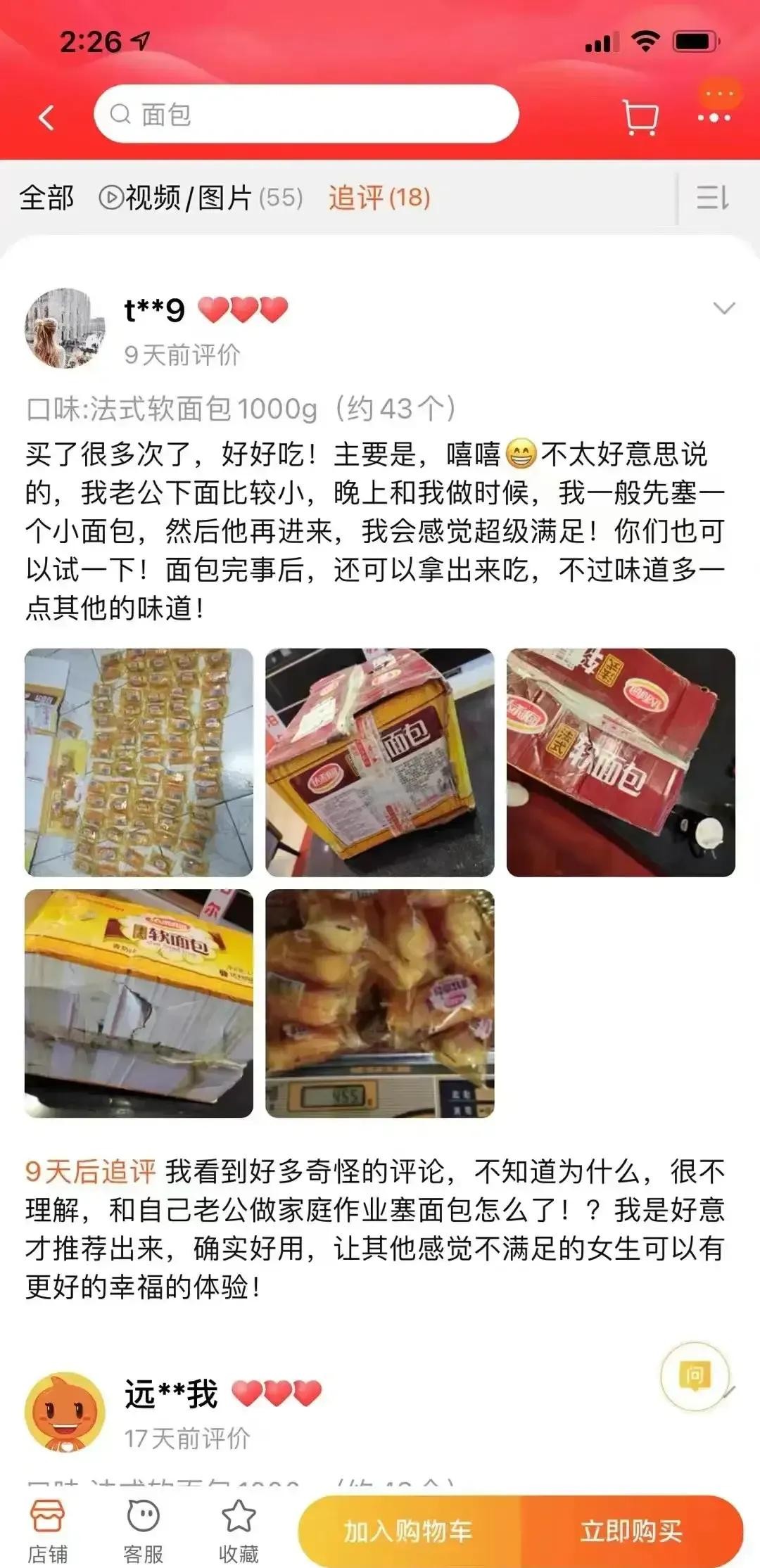The width and height of the screenshot is (760, 1568).
Task: Add item to 收藏 favorites
Action: pos(239,1531)
